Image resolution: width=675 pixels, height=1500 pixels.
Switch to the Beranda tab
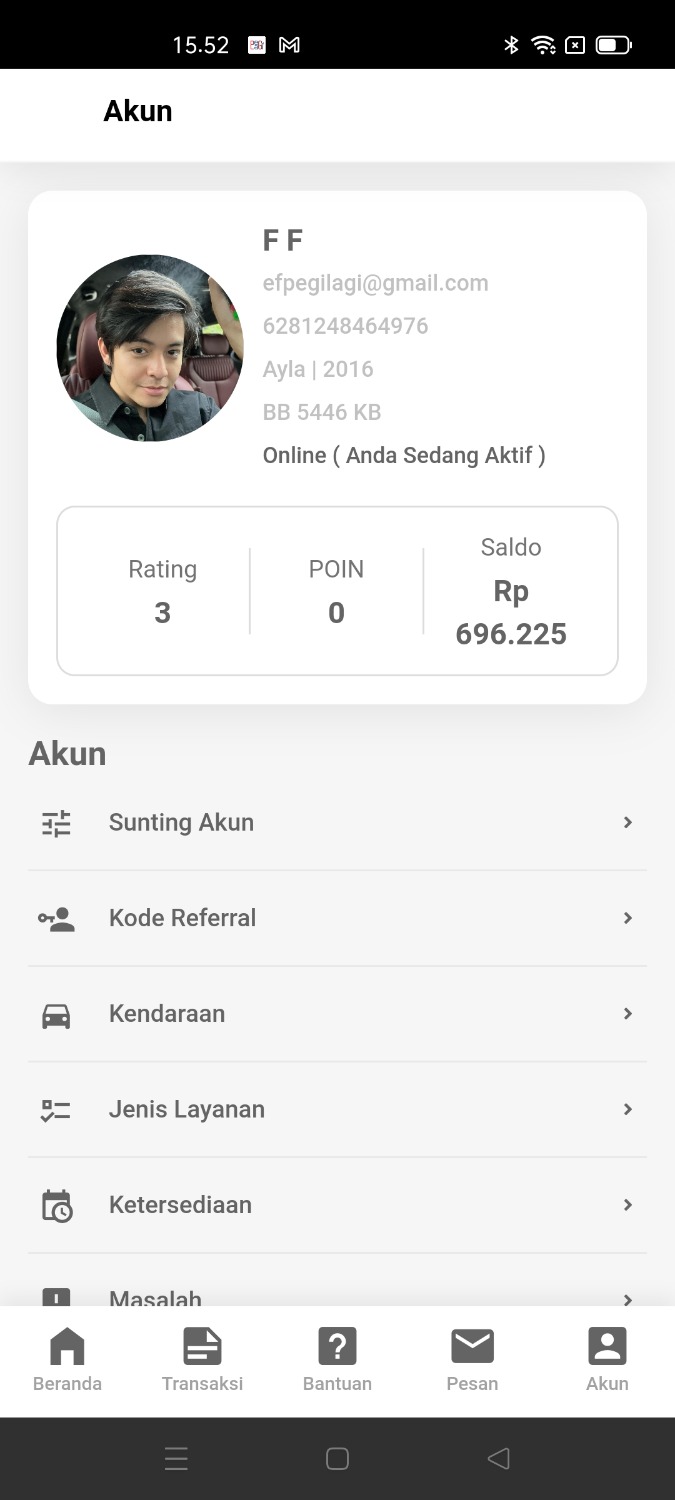coord(67,1360)
